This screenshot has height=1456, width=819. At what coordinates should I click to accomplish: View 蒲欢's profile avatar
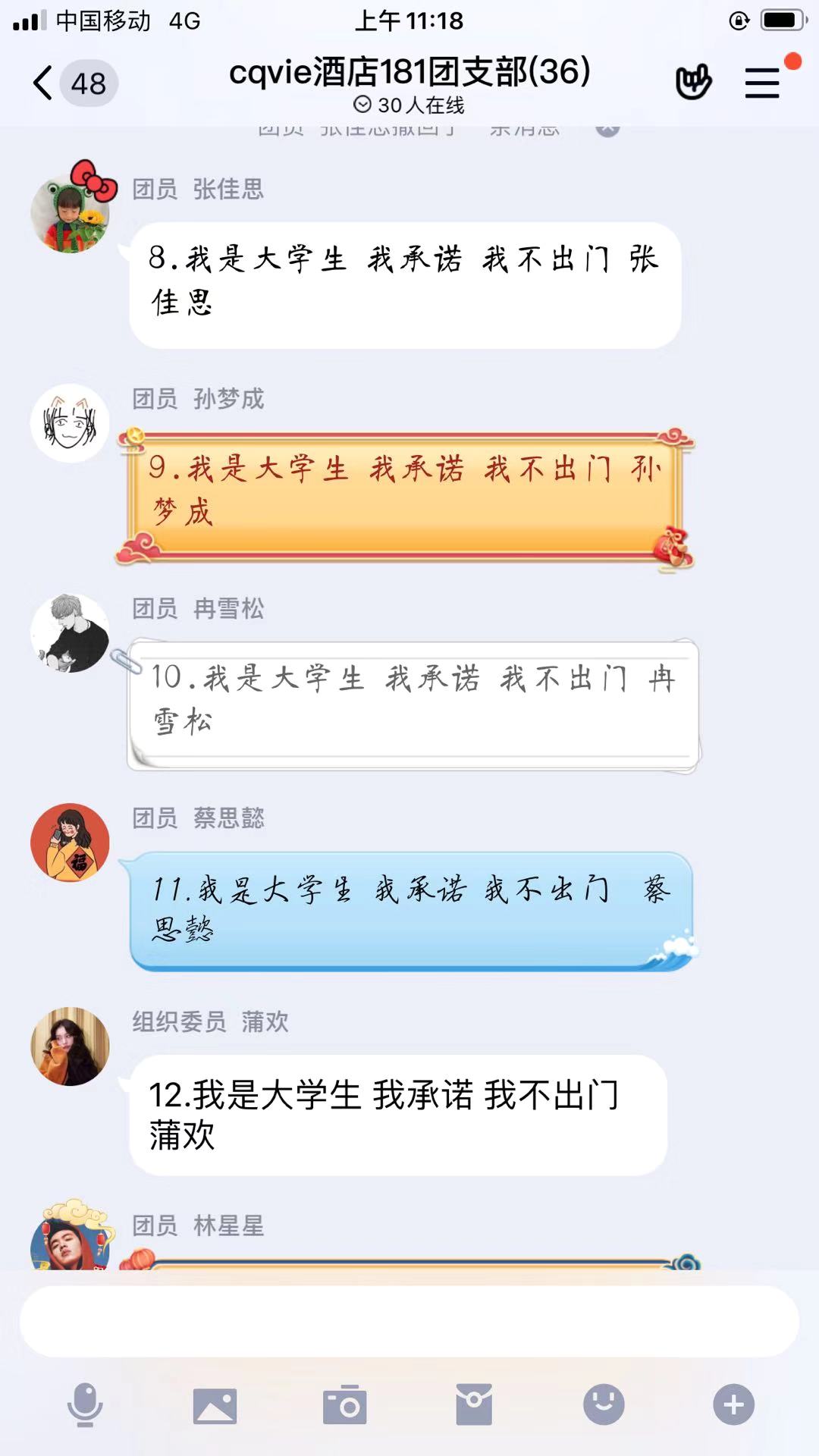point(70,1046)
